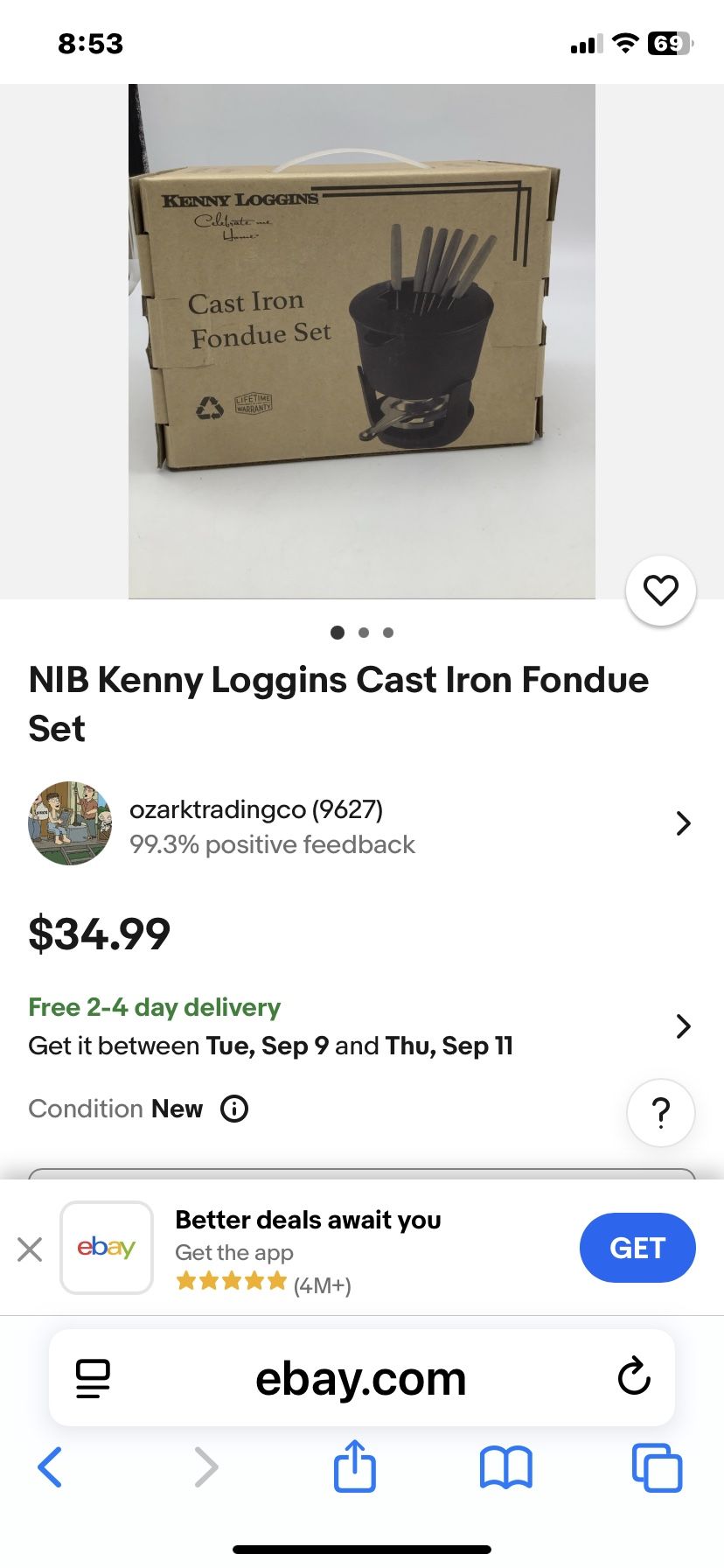This screenshot has width=724, height=1568.
Task: Expand the delivery details chevron
Action: point(683,1025)
